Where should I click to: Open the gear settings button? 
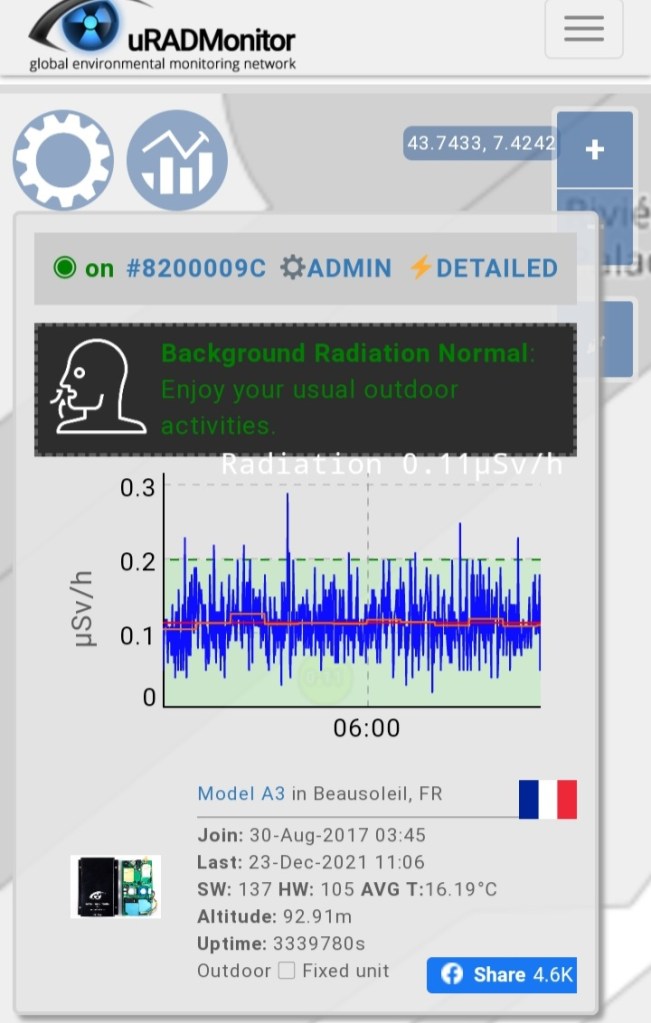[63, 160]
